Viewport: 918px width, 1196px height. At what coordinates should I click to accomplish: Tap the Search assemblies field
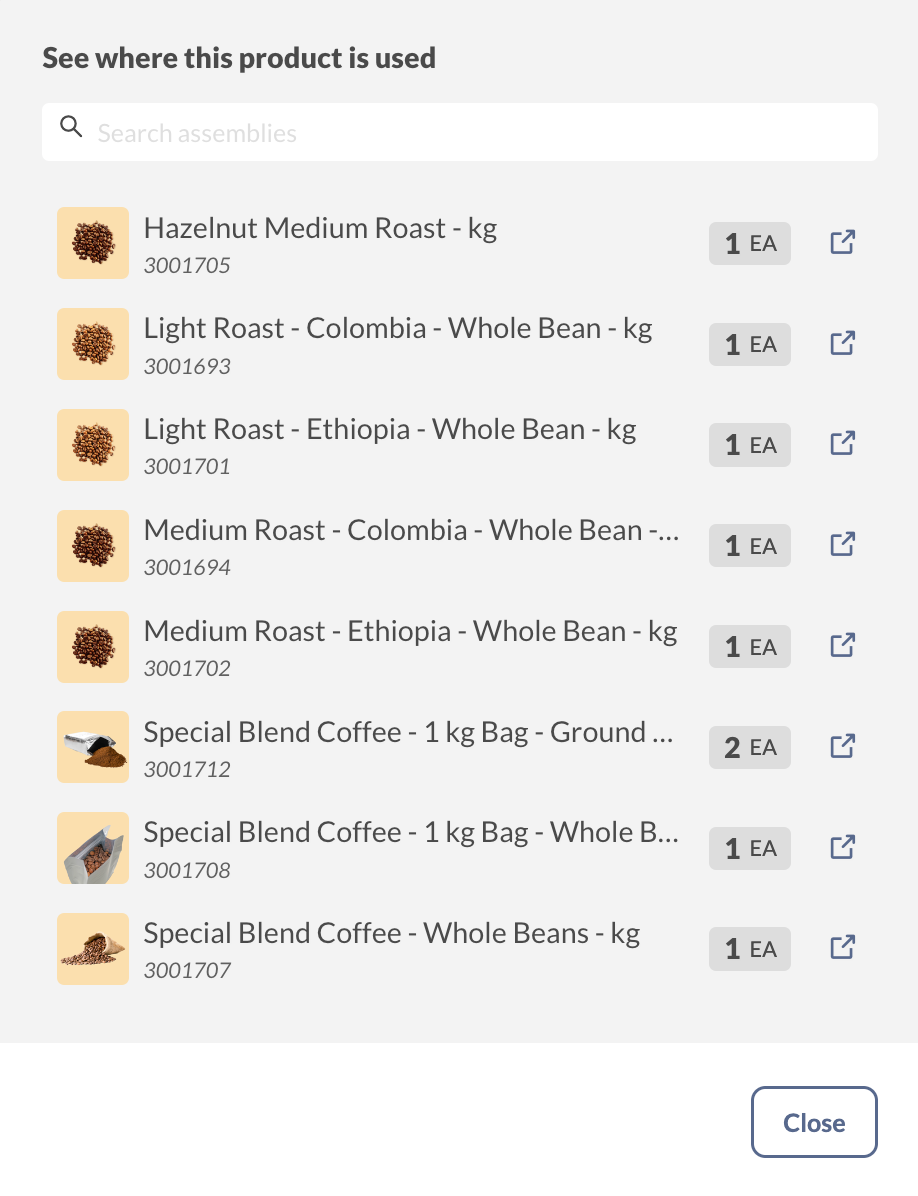[460, 133]
